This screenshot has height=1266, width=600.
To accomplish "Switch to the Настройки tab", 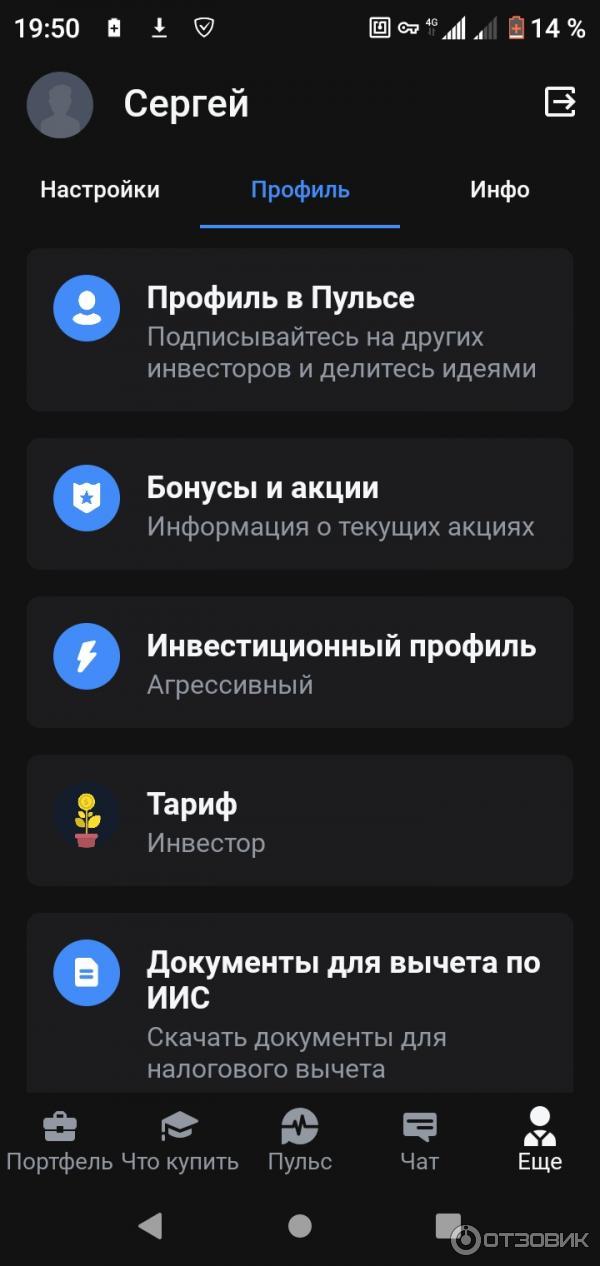I will point(100,190).
